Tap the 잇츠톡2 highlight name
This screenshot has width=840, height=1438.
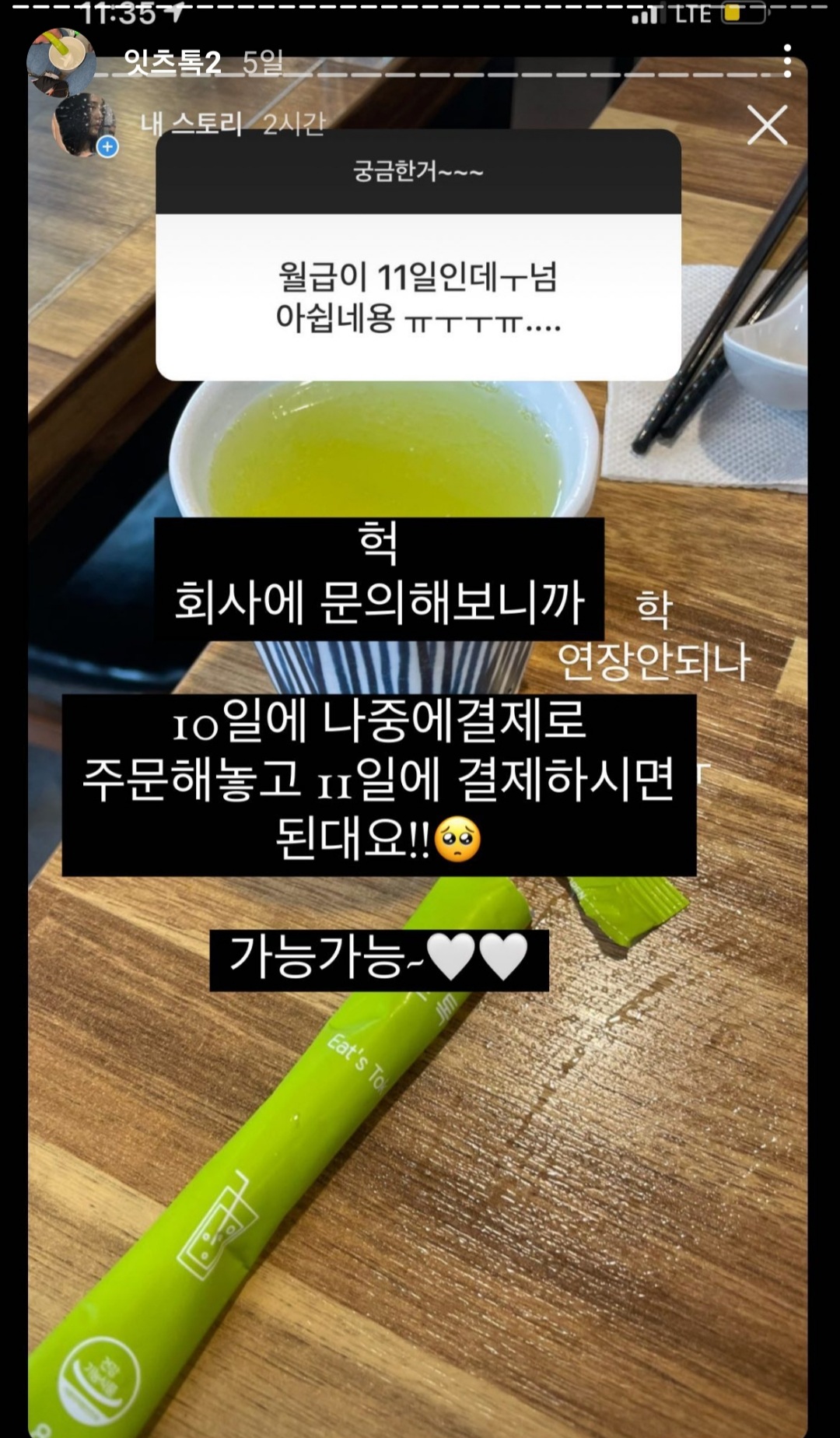click(172, 62)
